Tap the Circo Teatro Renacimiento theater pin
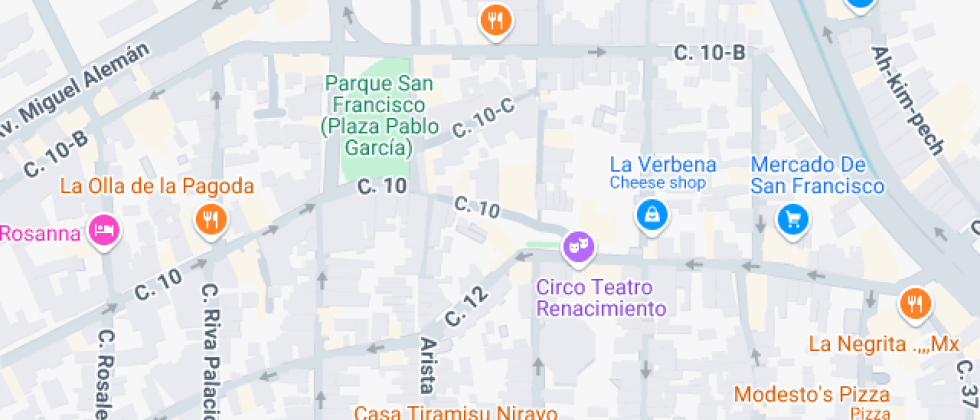Screen dimensions: 980x420 pyautogui.click(x=576, y=246)
